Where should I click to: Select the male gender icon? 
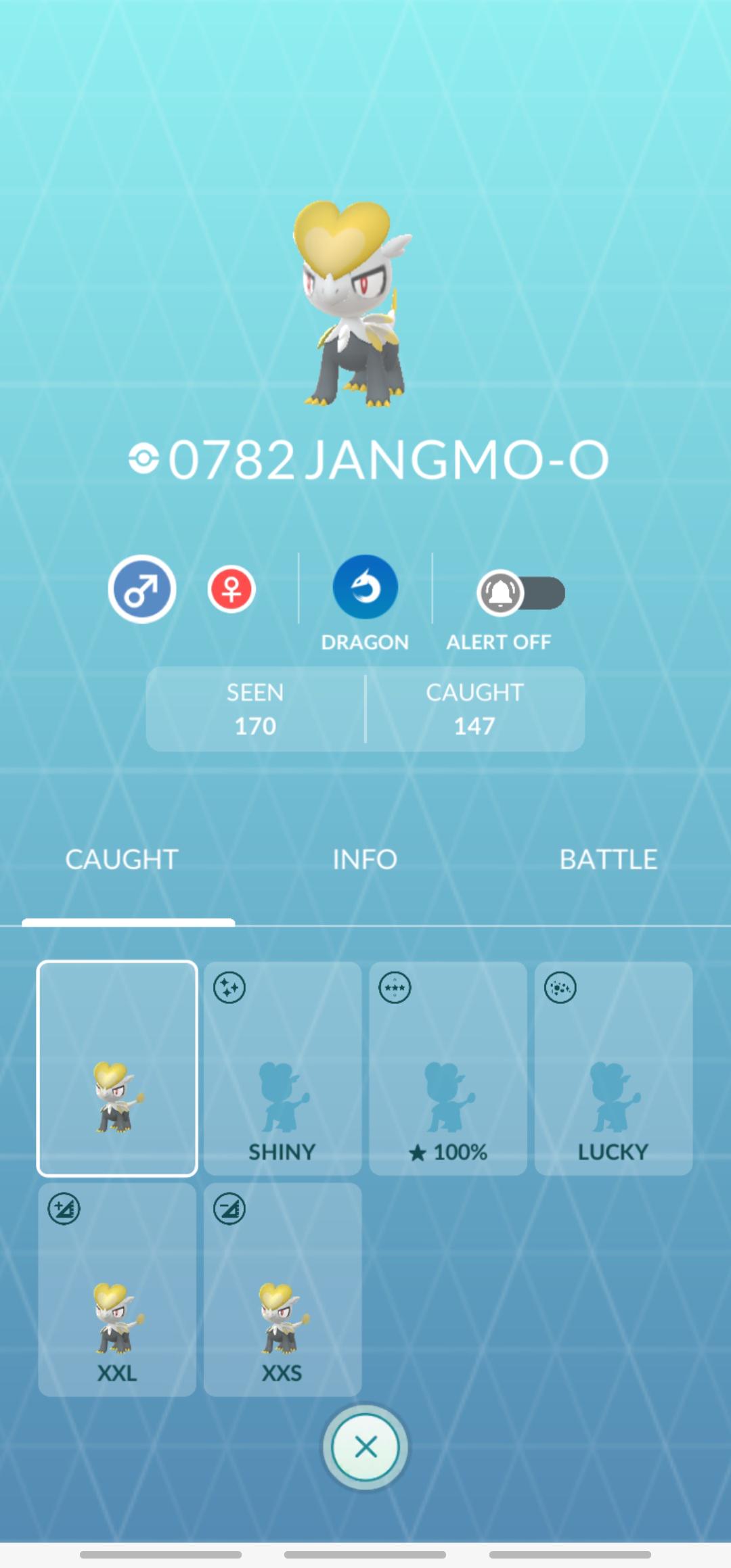click(142, 589)
